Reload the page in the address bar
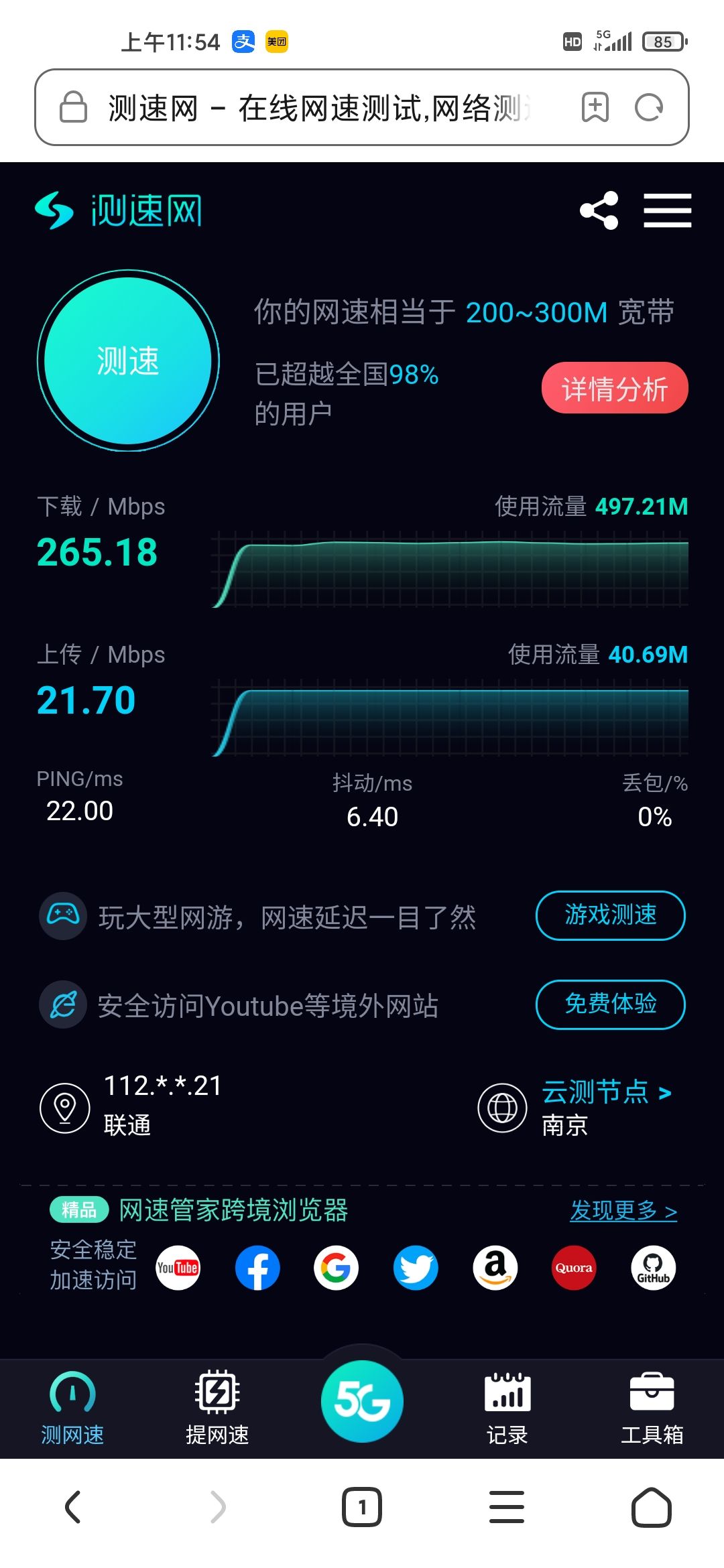This screenshot has width=724, height=1568. (x=648, y=107)
